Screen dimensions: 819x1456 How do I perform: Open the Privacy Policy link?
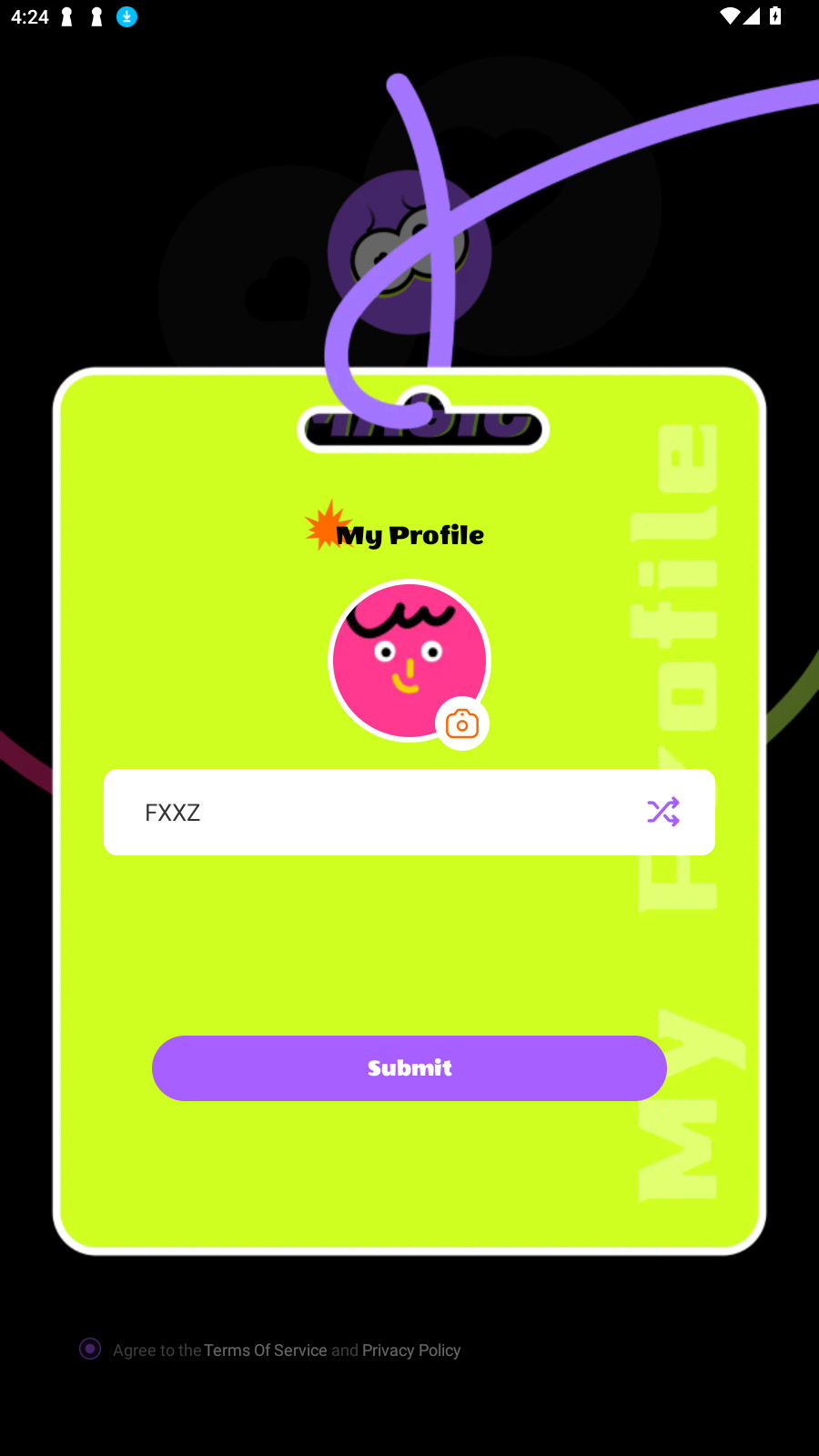411,1350
